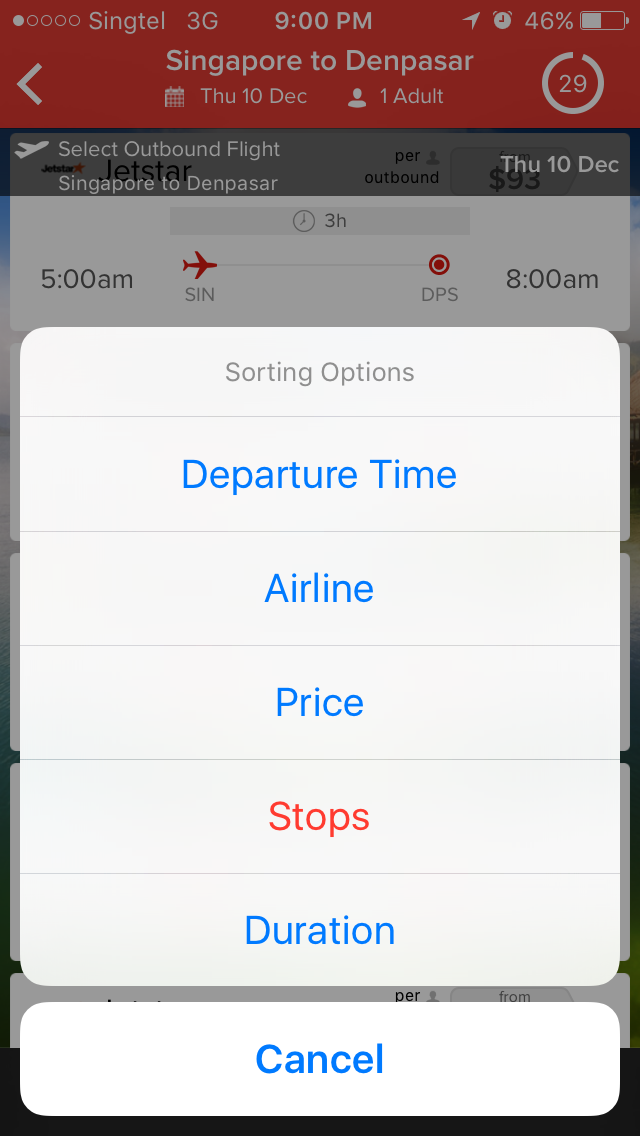640x1136 pixels.
Task: Sort flights by Airline
Action: 320,588
